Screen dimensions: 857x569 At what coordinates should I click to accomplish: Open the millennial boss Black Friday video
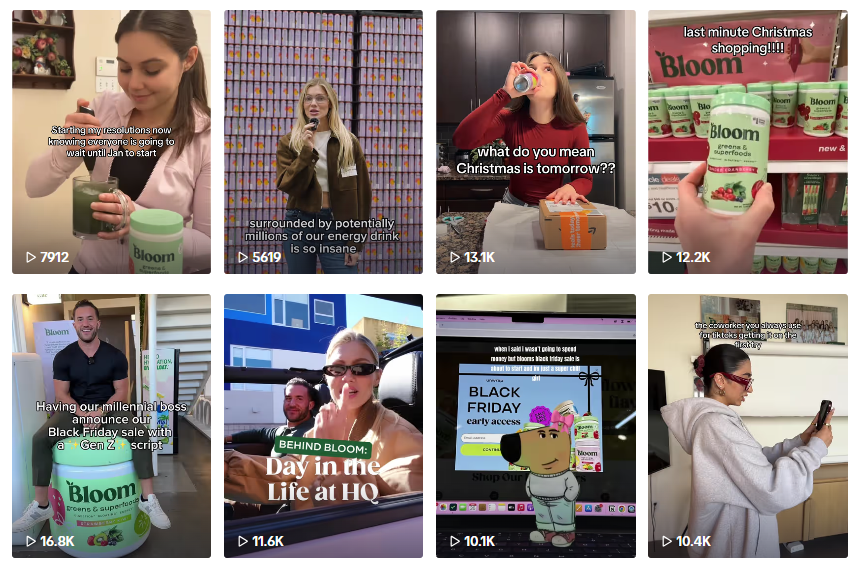[111, 425]
